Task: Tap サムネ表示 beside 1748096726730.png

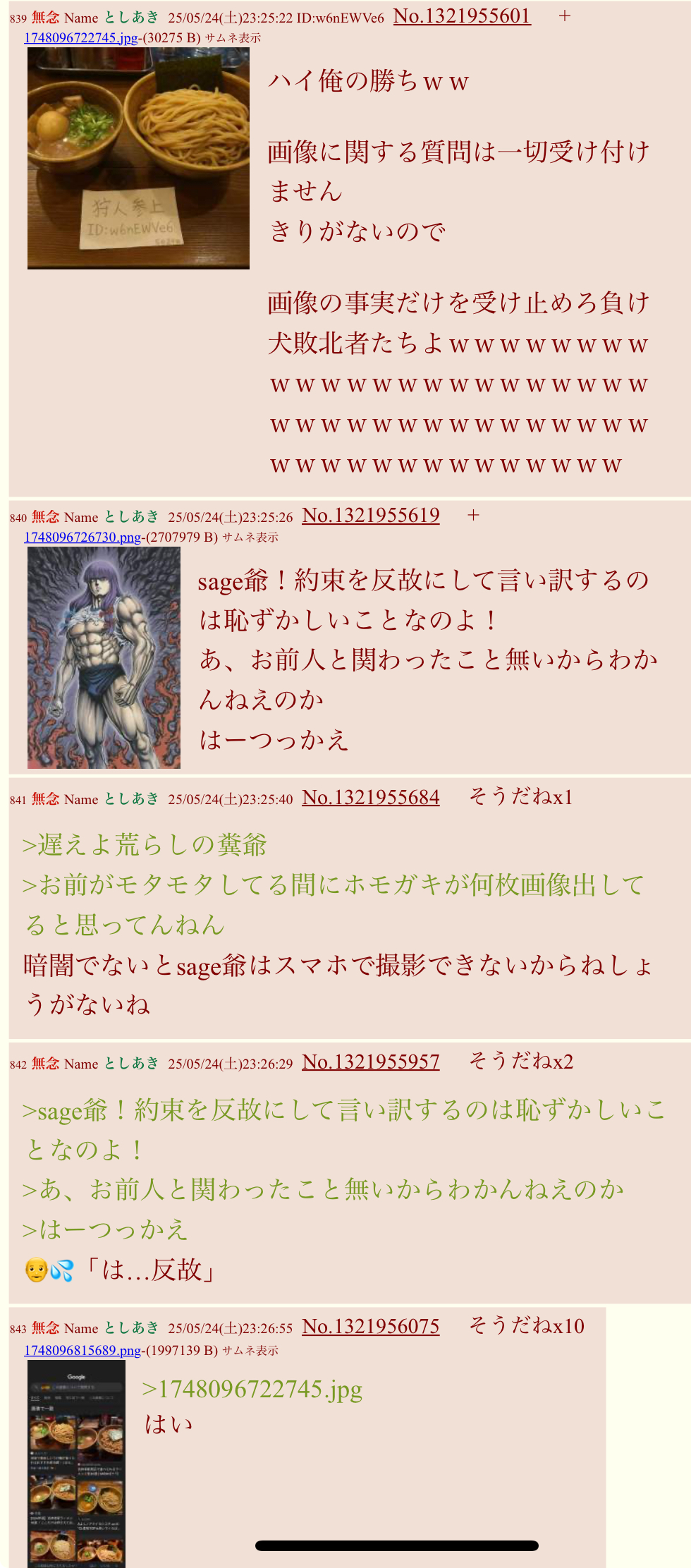Action: (x=250, y=537)
